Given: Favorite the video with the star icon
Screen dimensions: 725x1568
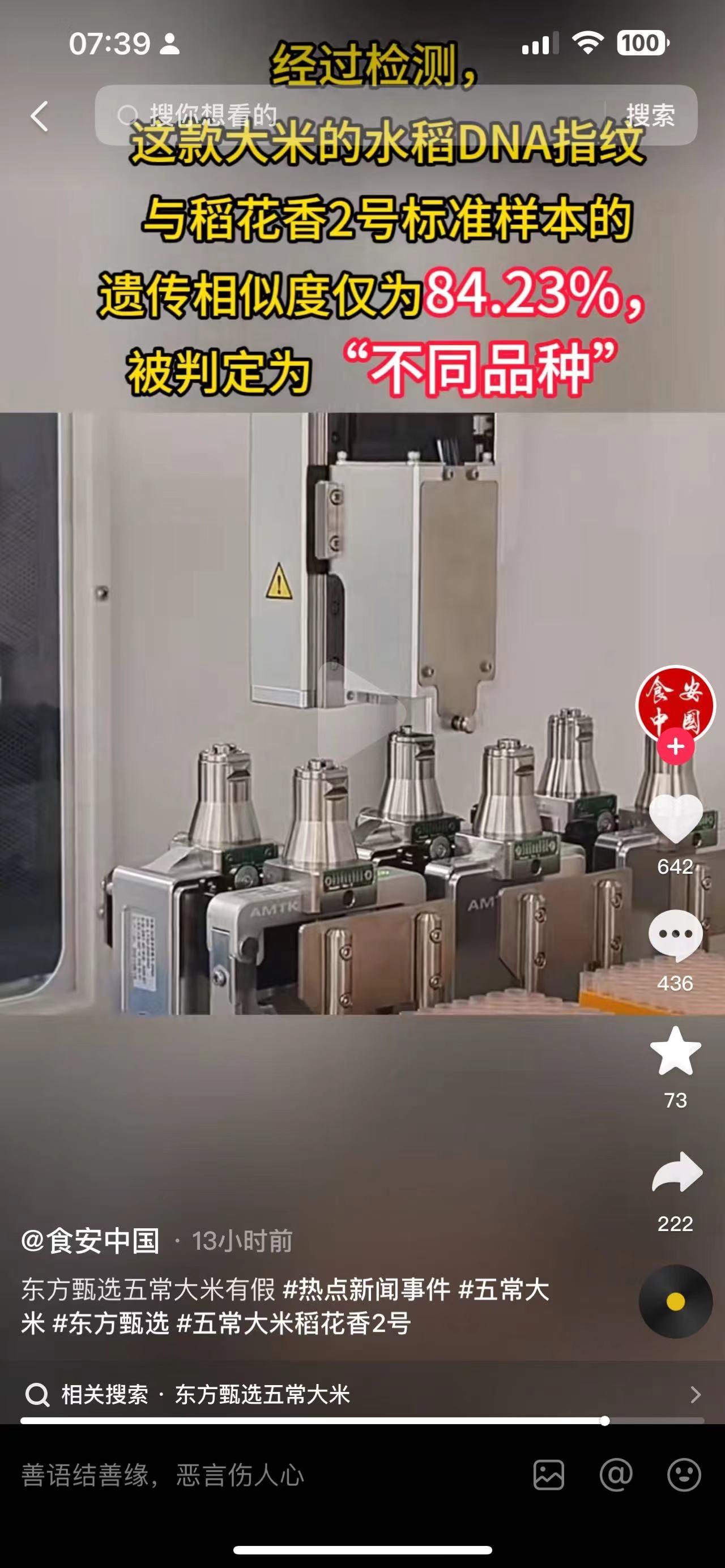Looking at the screenshot, I should 676,1051.
